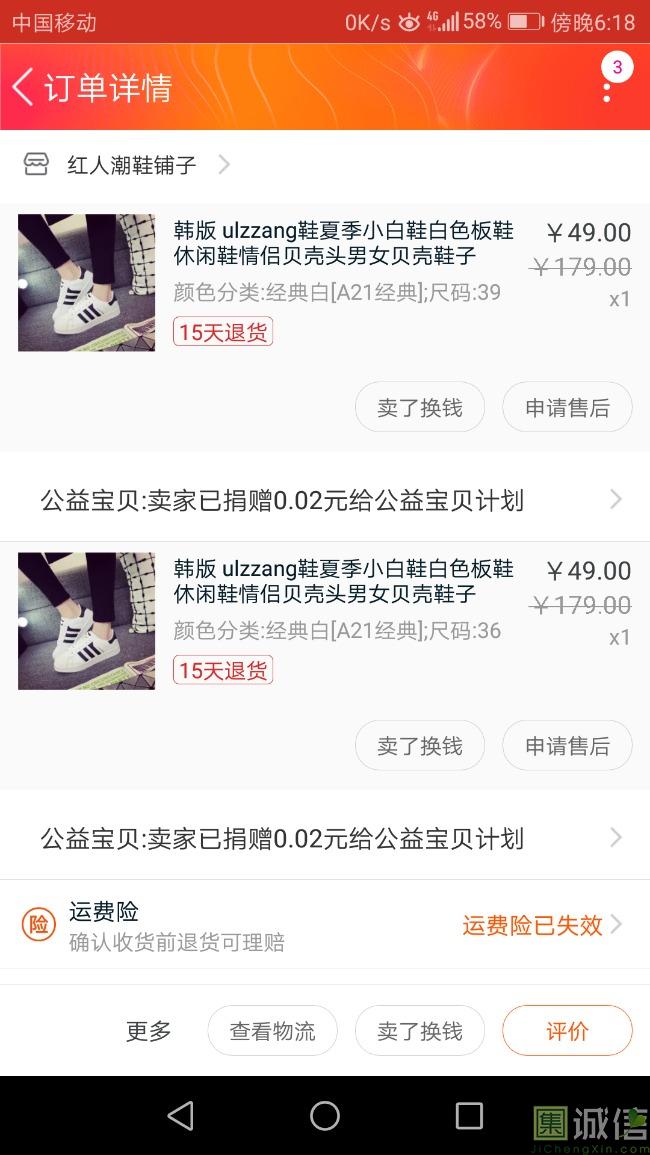
Task: Tap the 评价 button to review the order
Action: [567, 1031]
